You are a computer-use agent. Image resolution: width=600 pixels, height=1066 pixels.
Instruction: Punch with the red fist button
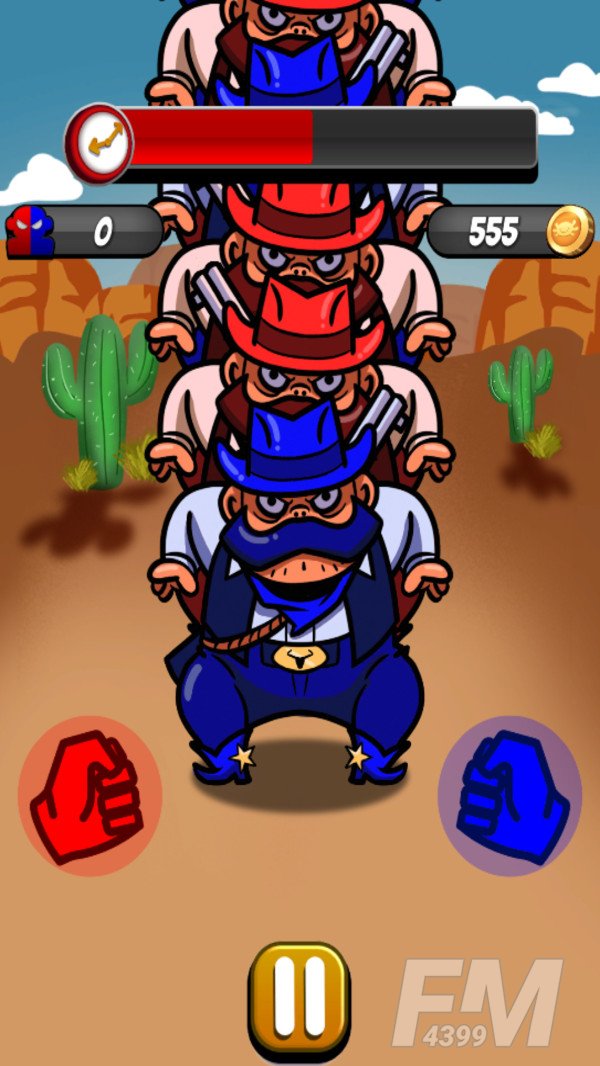pyautogui.click(x=89, y=797)
